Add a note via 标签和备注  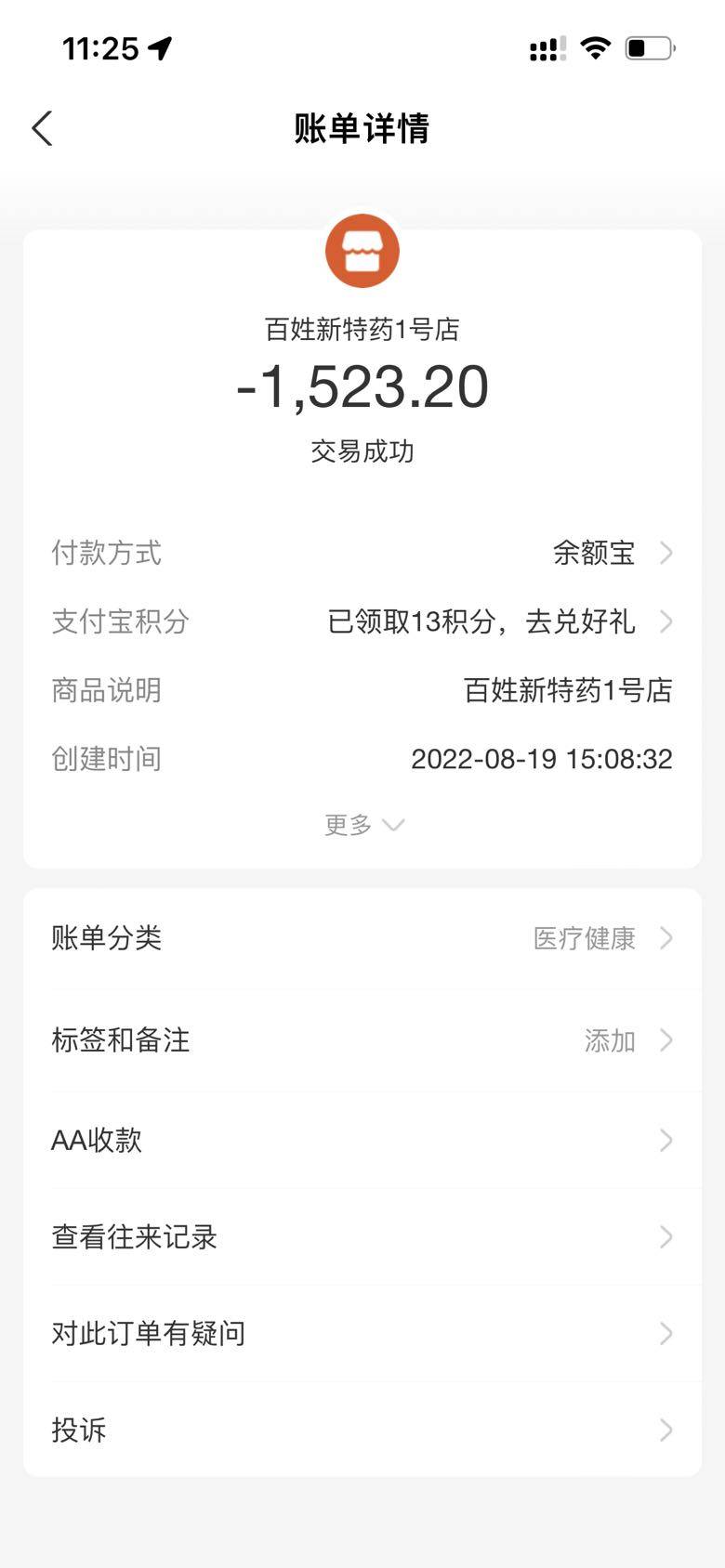(362, 1040)
